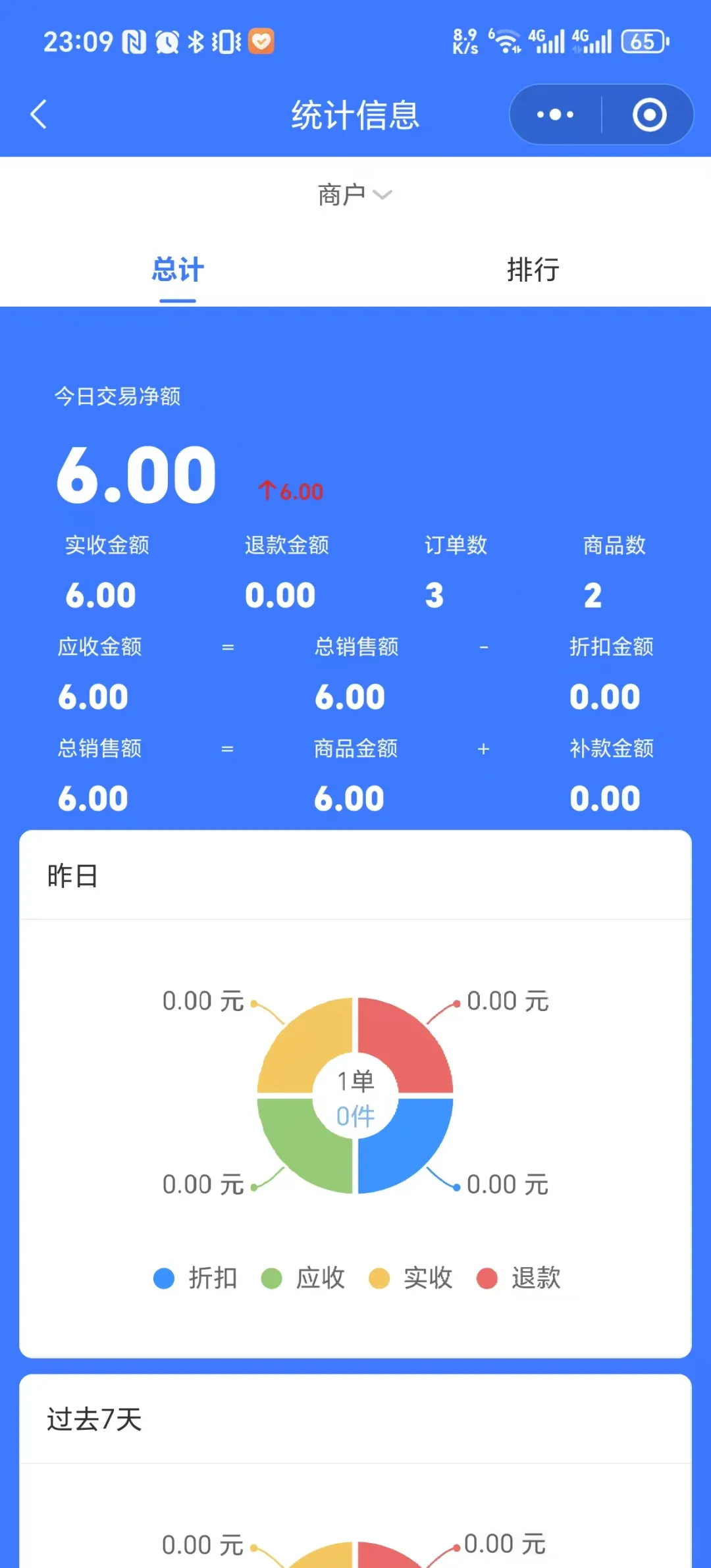Open the mini program more-options menu
Viewport: 711px width, 1568px height.
(x=555, y=115)
